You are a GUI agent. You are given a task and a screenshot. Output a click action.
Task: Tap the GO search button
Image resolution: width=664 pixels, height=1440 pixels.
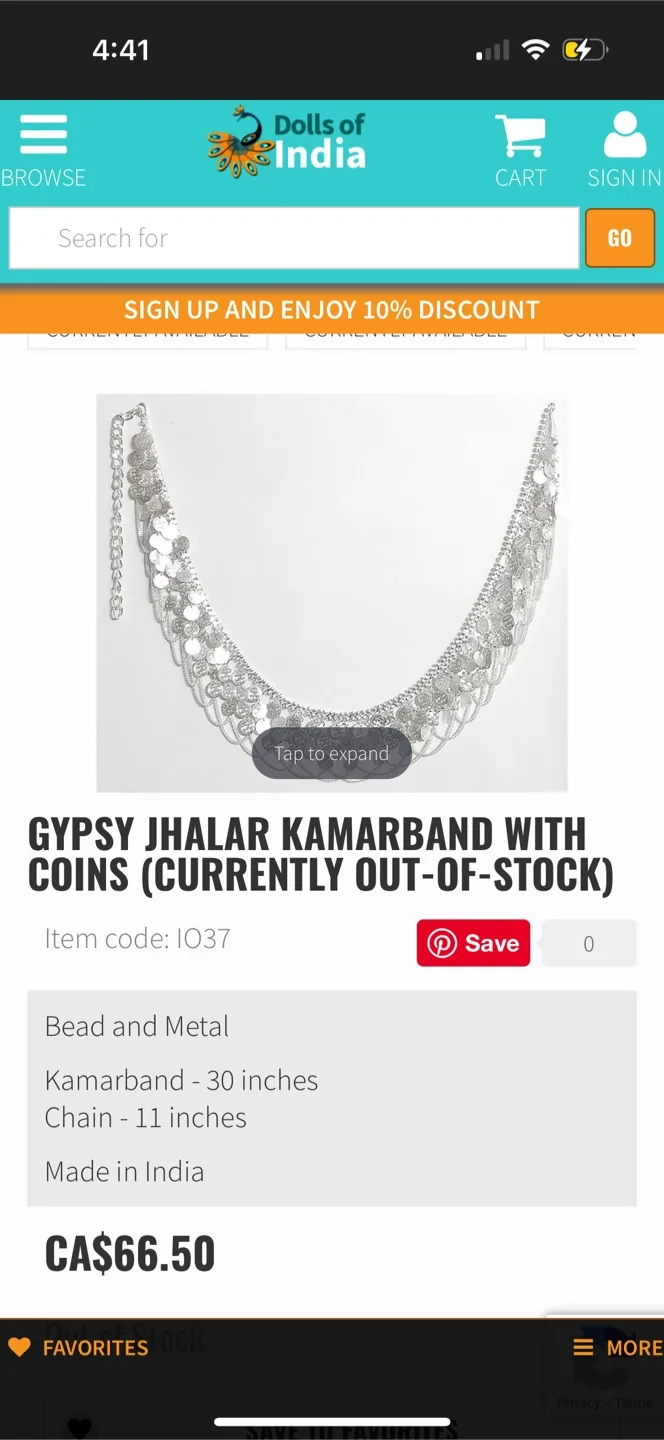tap(619, 238)
